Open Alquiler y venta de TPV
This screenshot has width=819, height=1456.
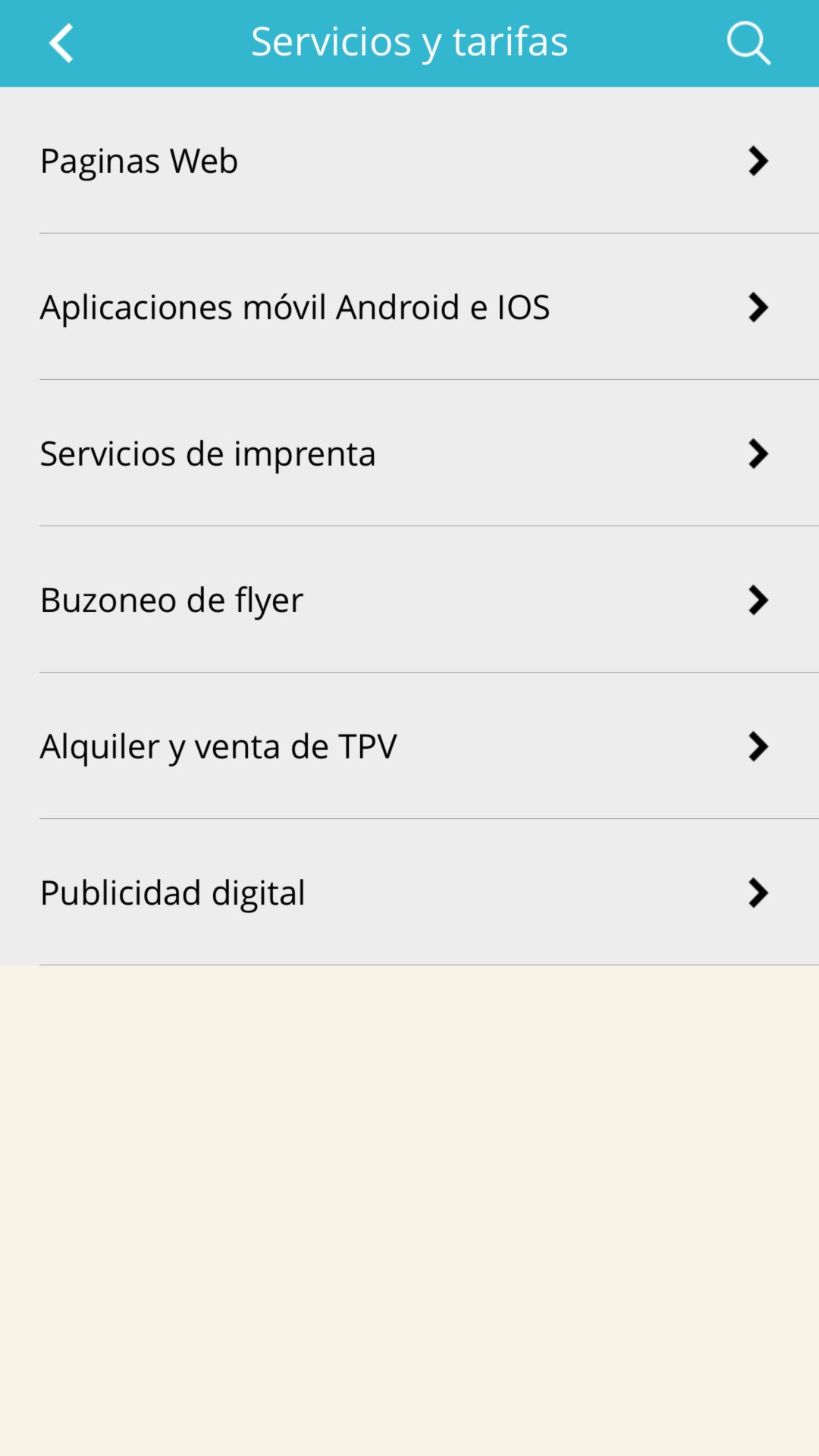click(409, 745)
